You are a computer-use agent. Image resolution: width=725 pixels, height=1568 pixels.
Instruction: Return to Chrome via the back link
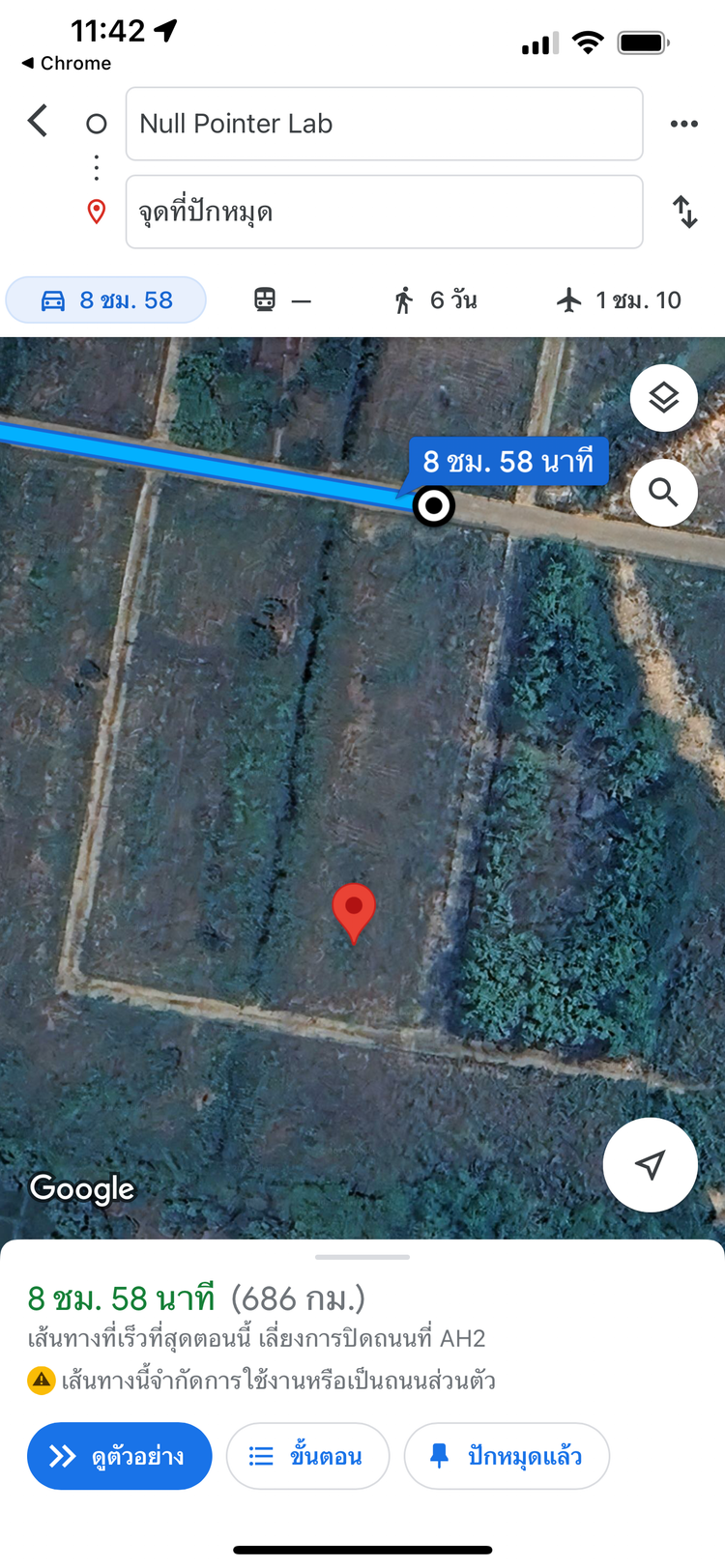(66, 63)
